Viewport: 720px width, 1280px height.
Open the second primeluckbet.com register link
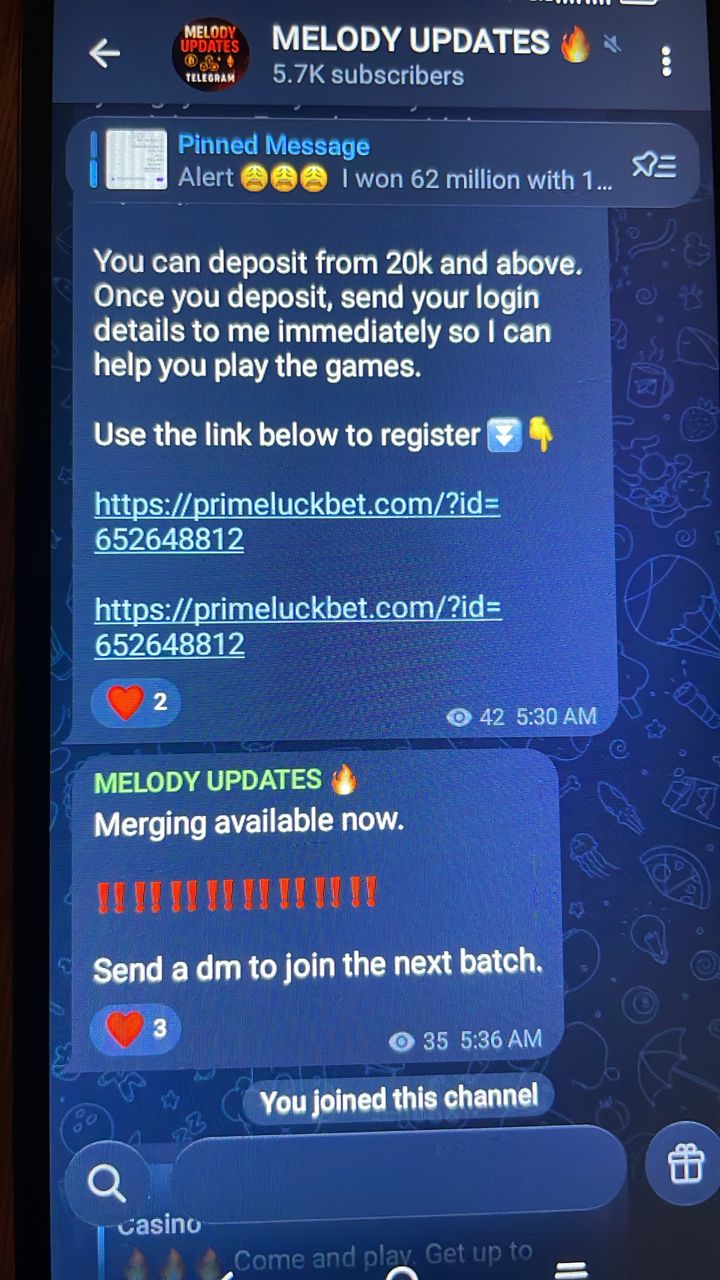tap(297, 625)
